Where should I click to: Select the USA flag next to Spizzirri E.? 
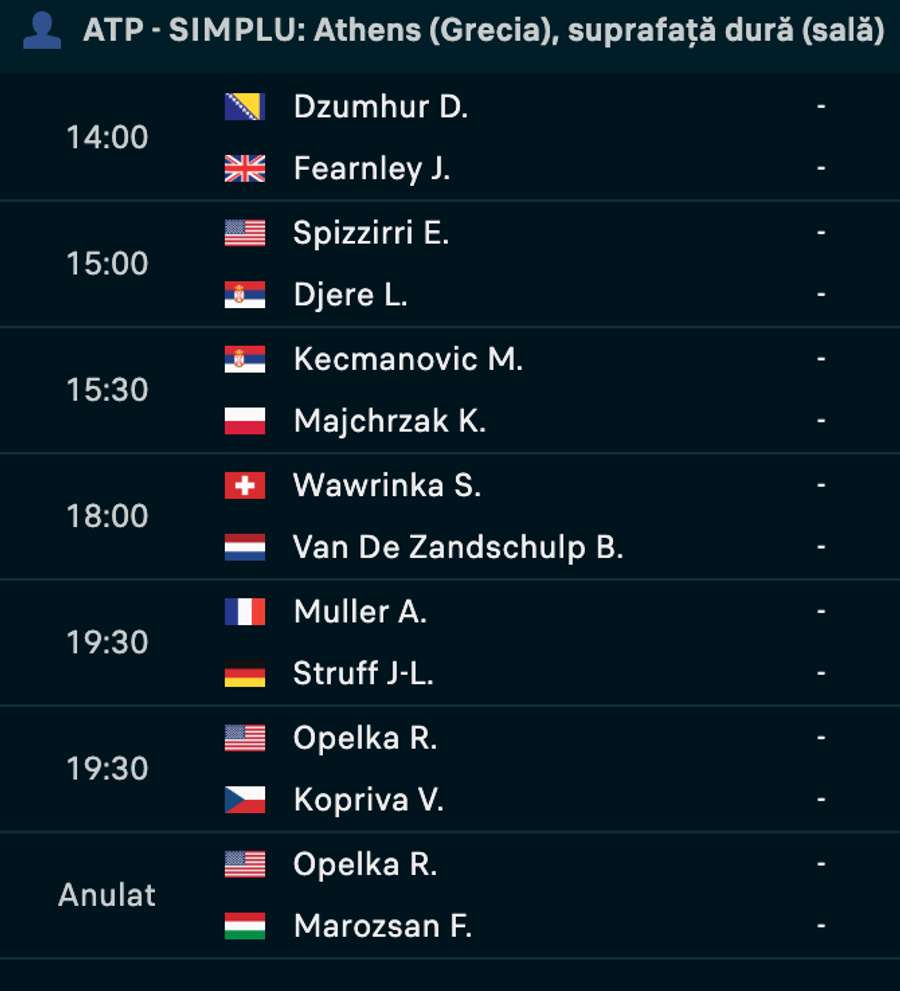(x=243, y=233)
